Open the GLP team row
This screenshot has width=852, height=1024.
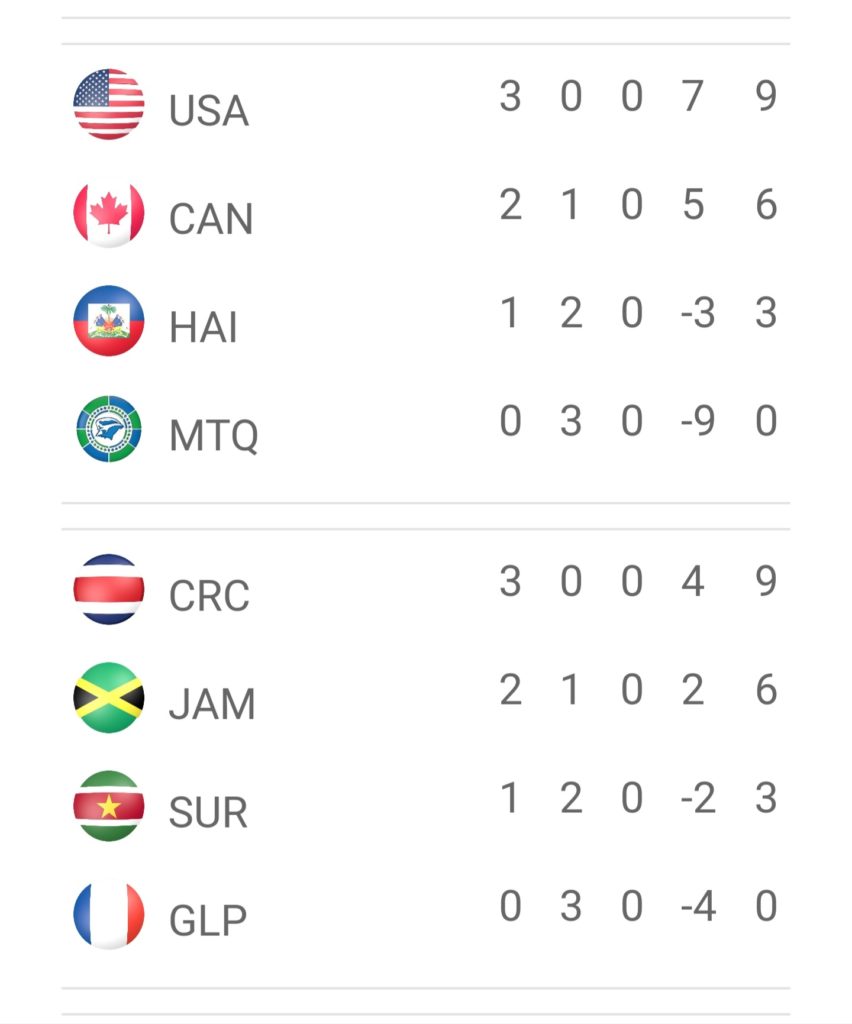pyautogui.click(x=426, y=915)
